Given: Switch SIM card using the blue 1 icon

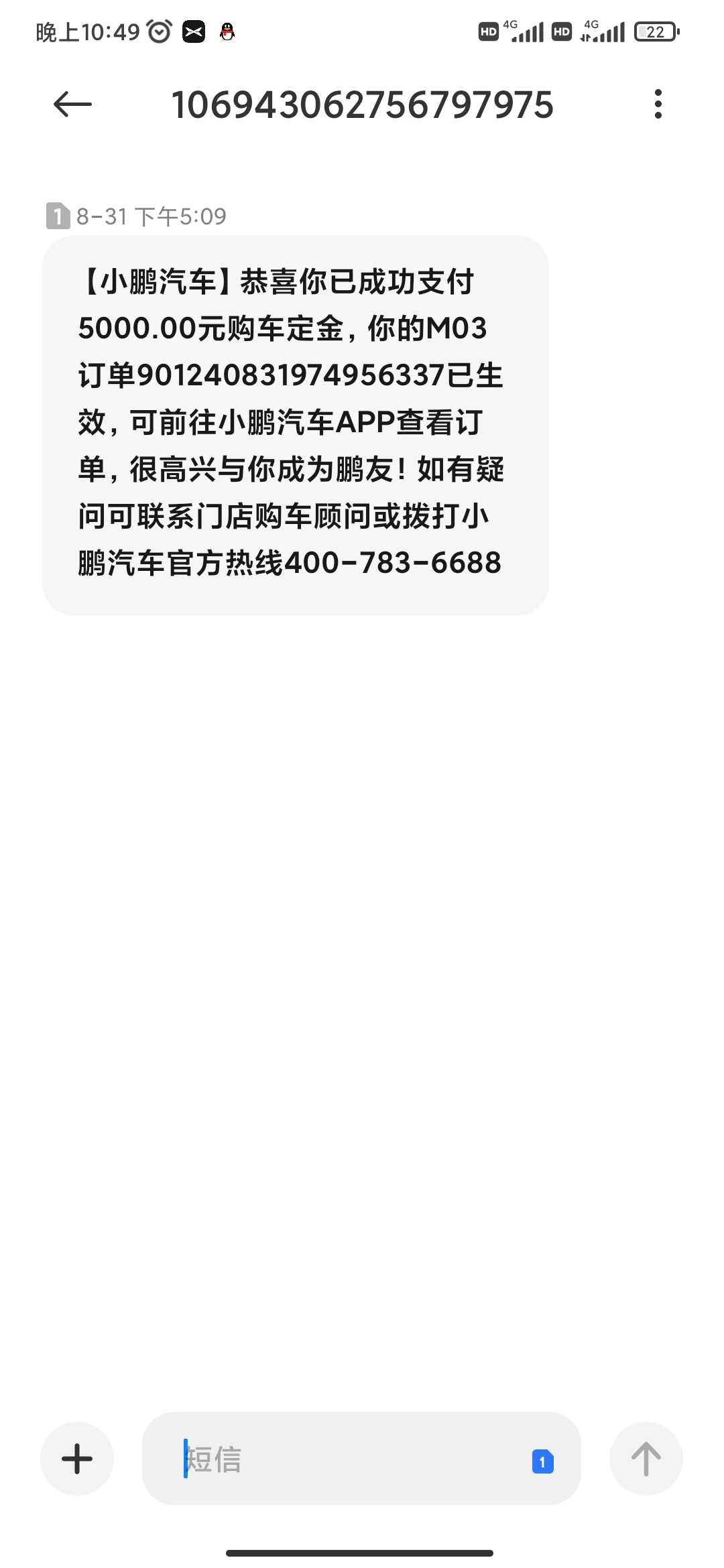Looking at the screenshot, I should [x=543, y=1461].
